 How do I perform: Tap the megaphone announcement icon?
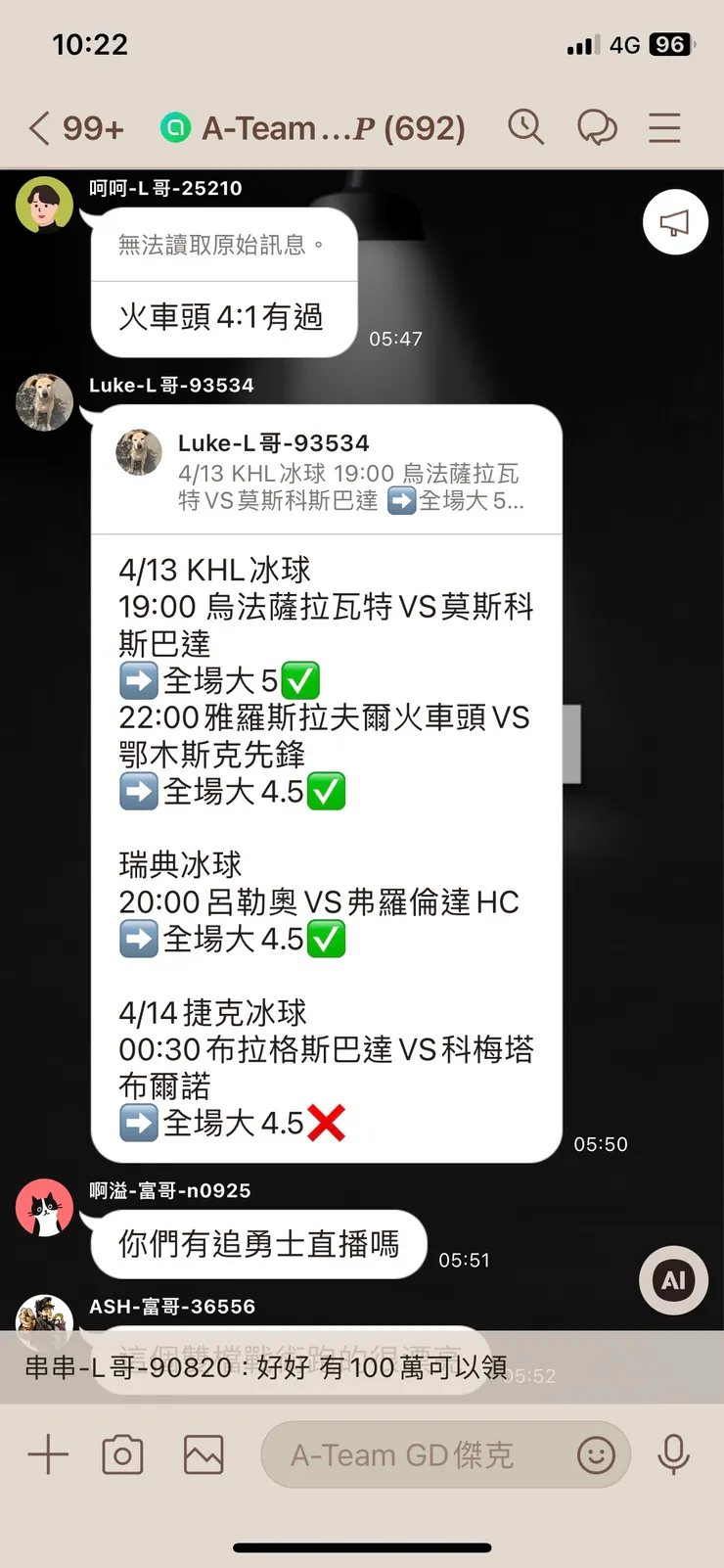675,222
